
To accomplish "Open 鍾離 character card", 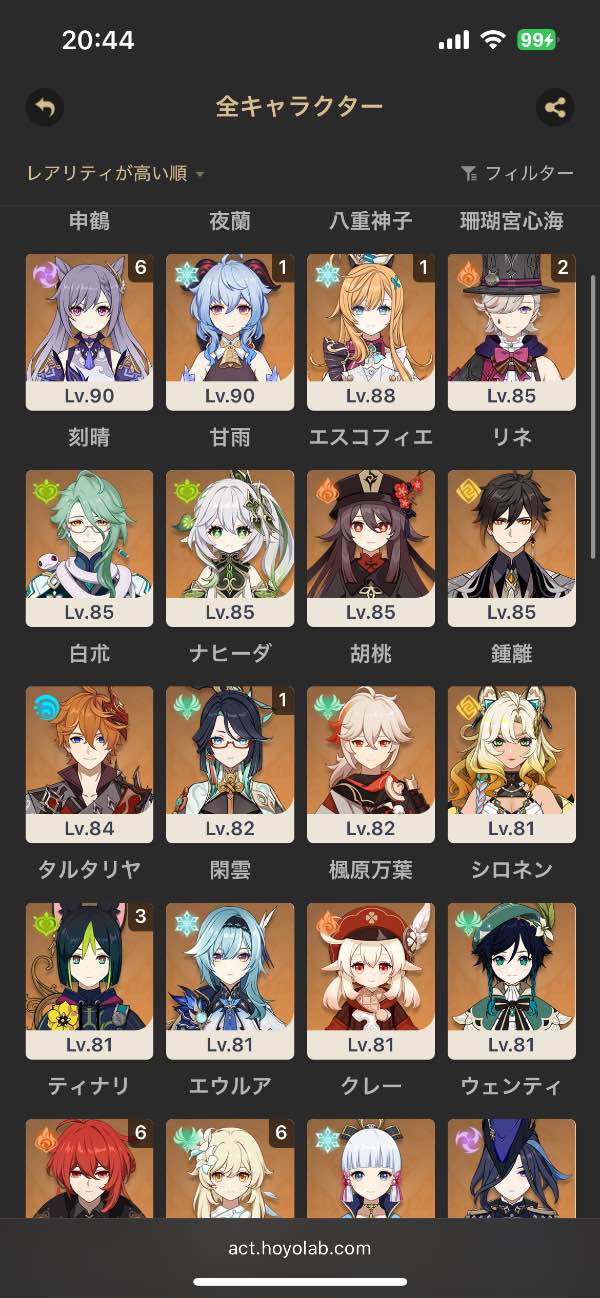I will [511, 548].
